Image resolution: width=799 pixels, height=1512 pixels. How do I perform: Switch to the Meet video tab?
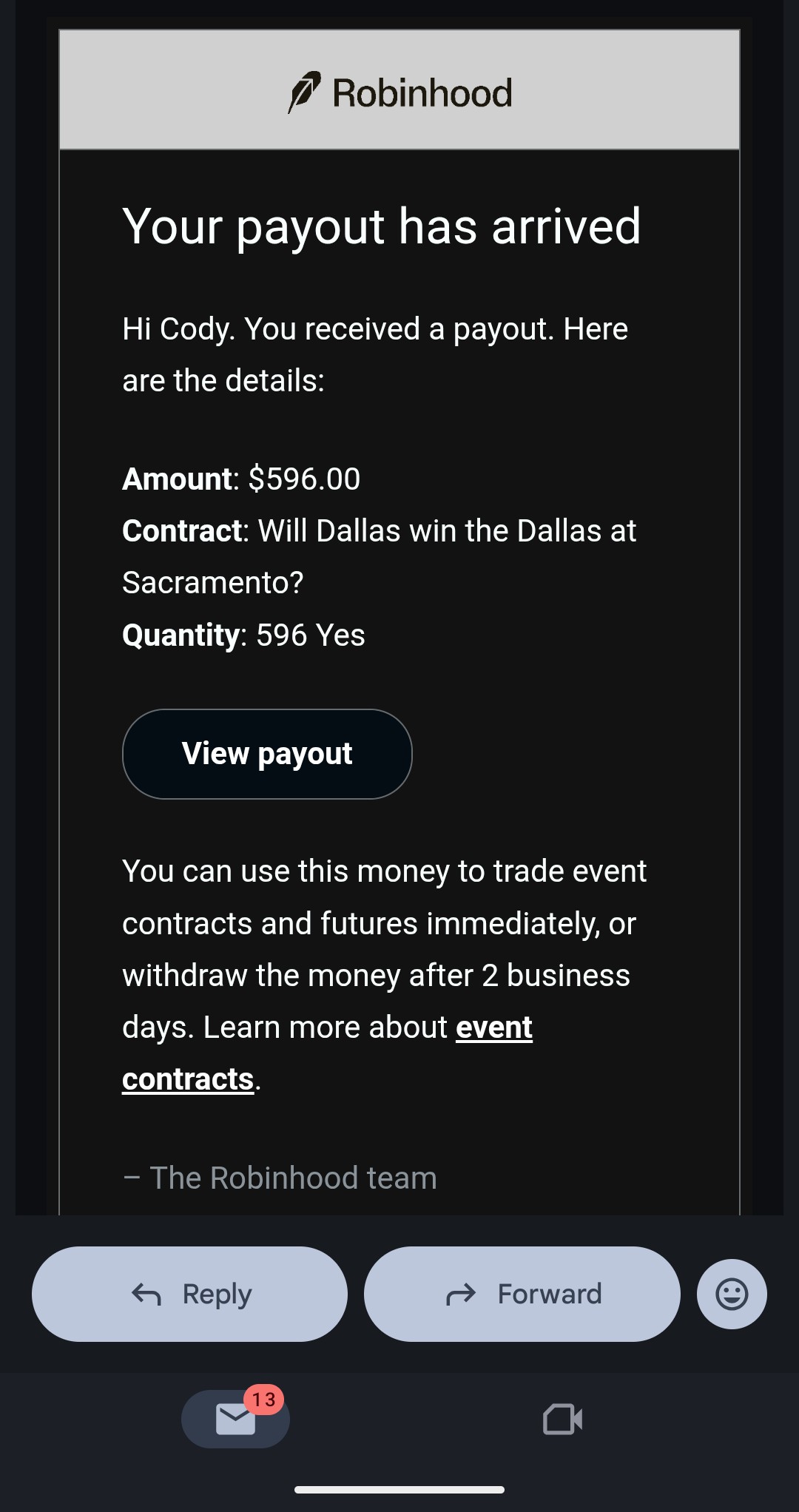(x=562, y=1419)
